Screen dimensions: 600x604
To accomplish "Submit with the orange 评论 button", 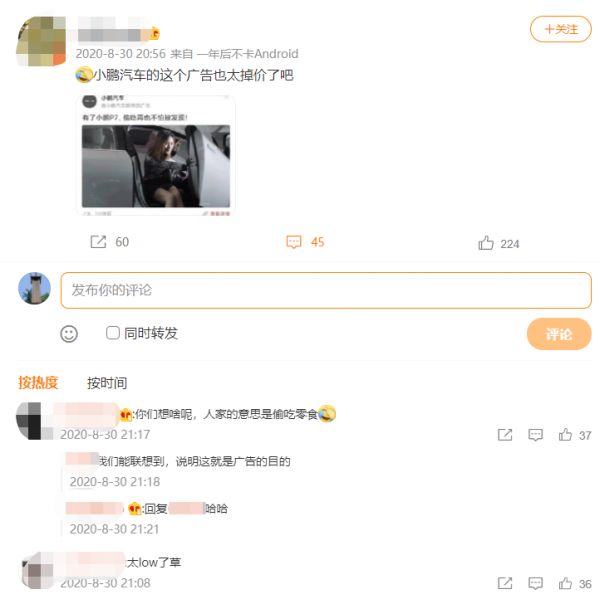I will pyautogui.click(x=559, y=334).
